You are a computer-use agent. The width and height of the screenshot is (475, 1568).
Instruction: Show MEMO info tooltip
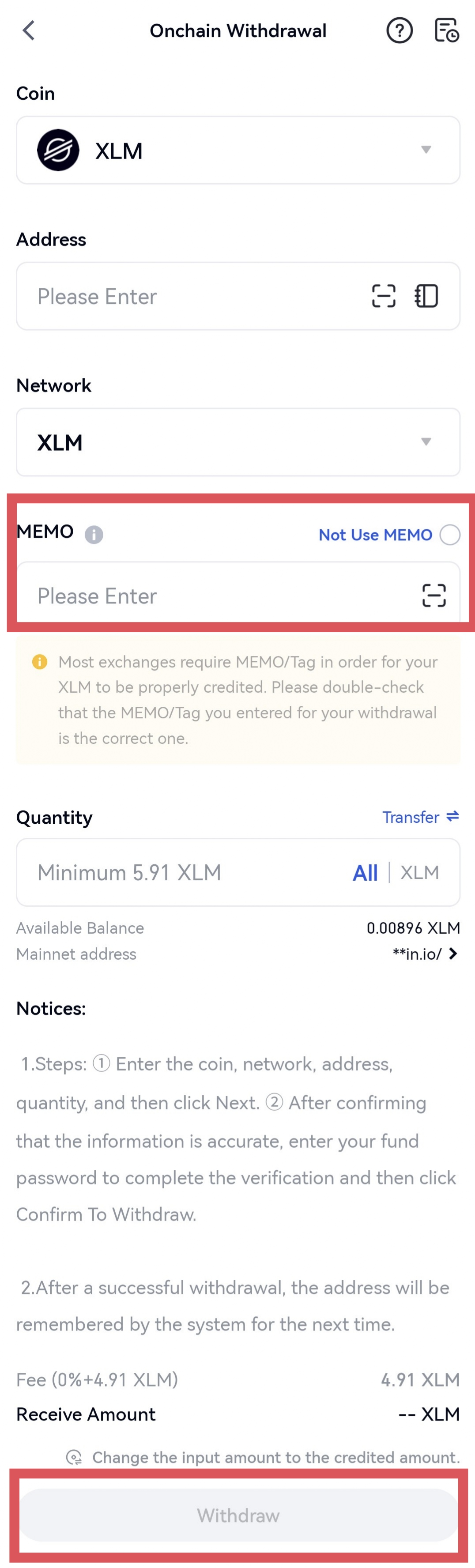click(94, 535)
